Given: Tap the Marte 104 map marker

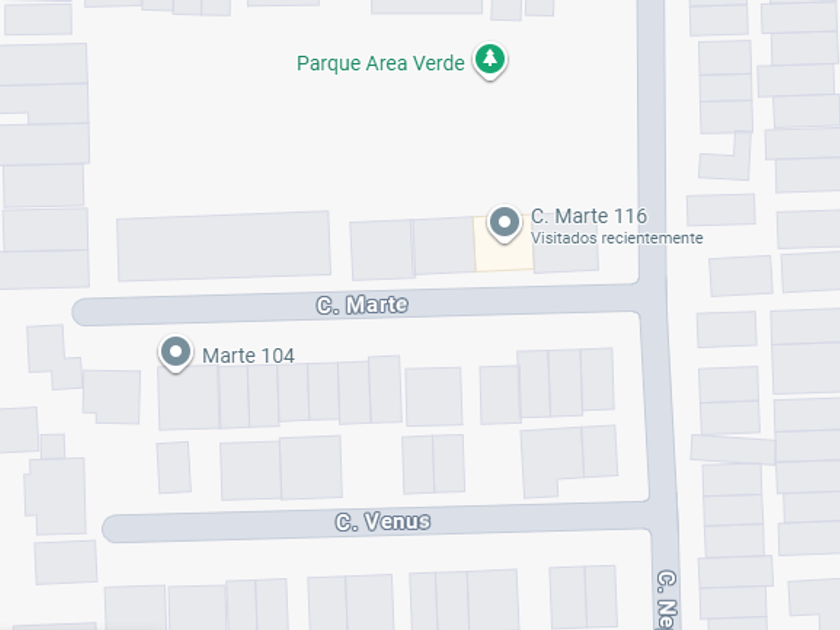Looking at the screenshot, I should coord(177,352).
